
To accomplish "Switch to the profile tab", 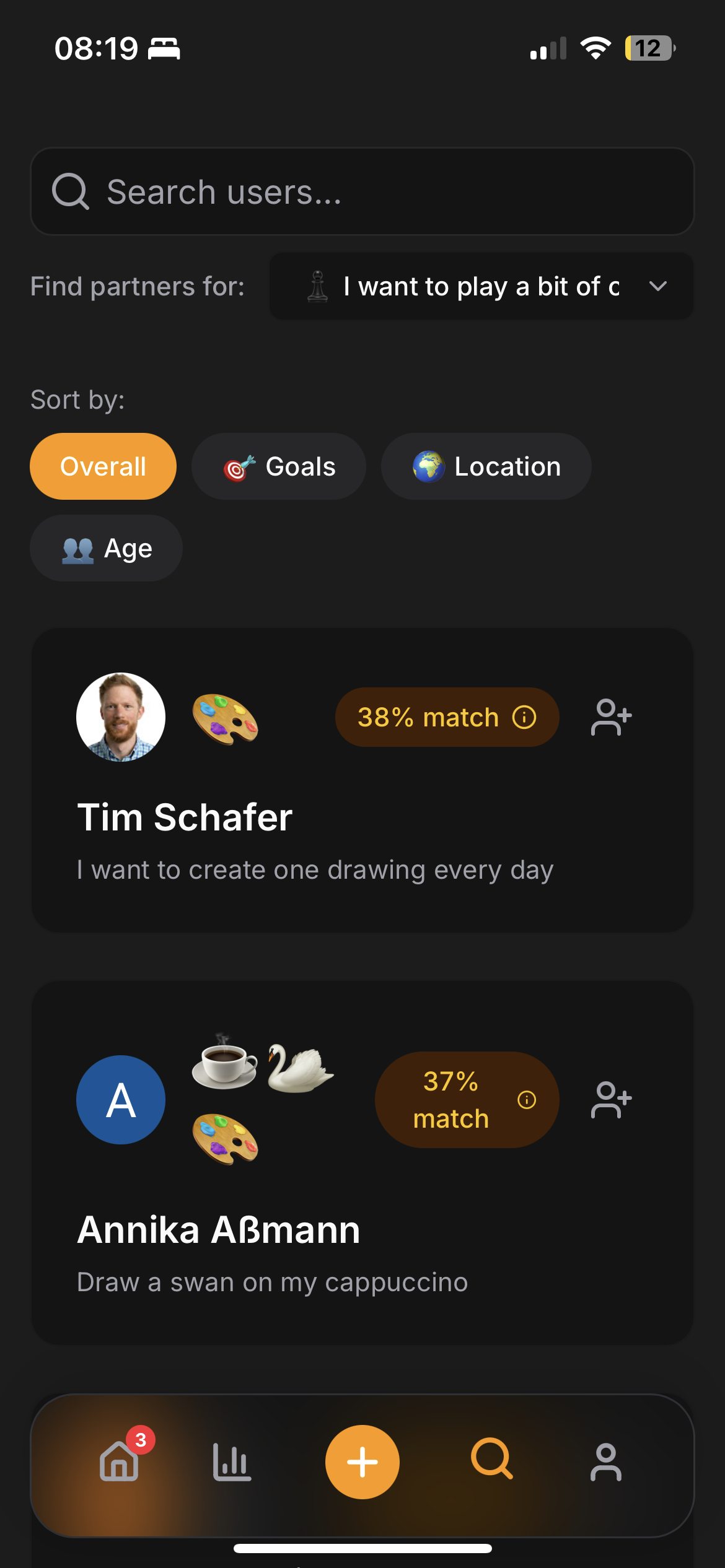I will 605,1461.
